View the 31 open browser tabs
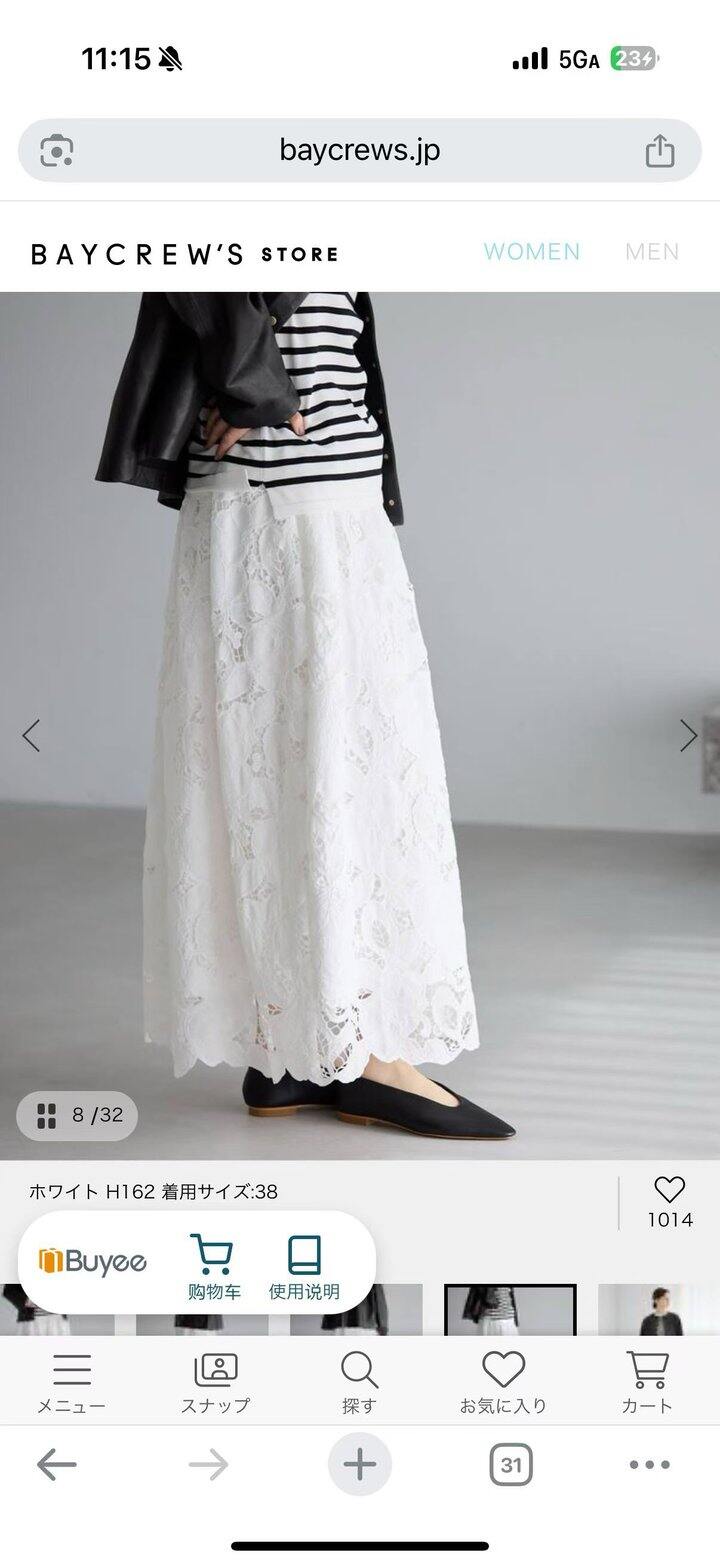 coord(510,1465)
